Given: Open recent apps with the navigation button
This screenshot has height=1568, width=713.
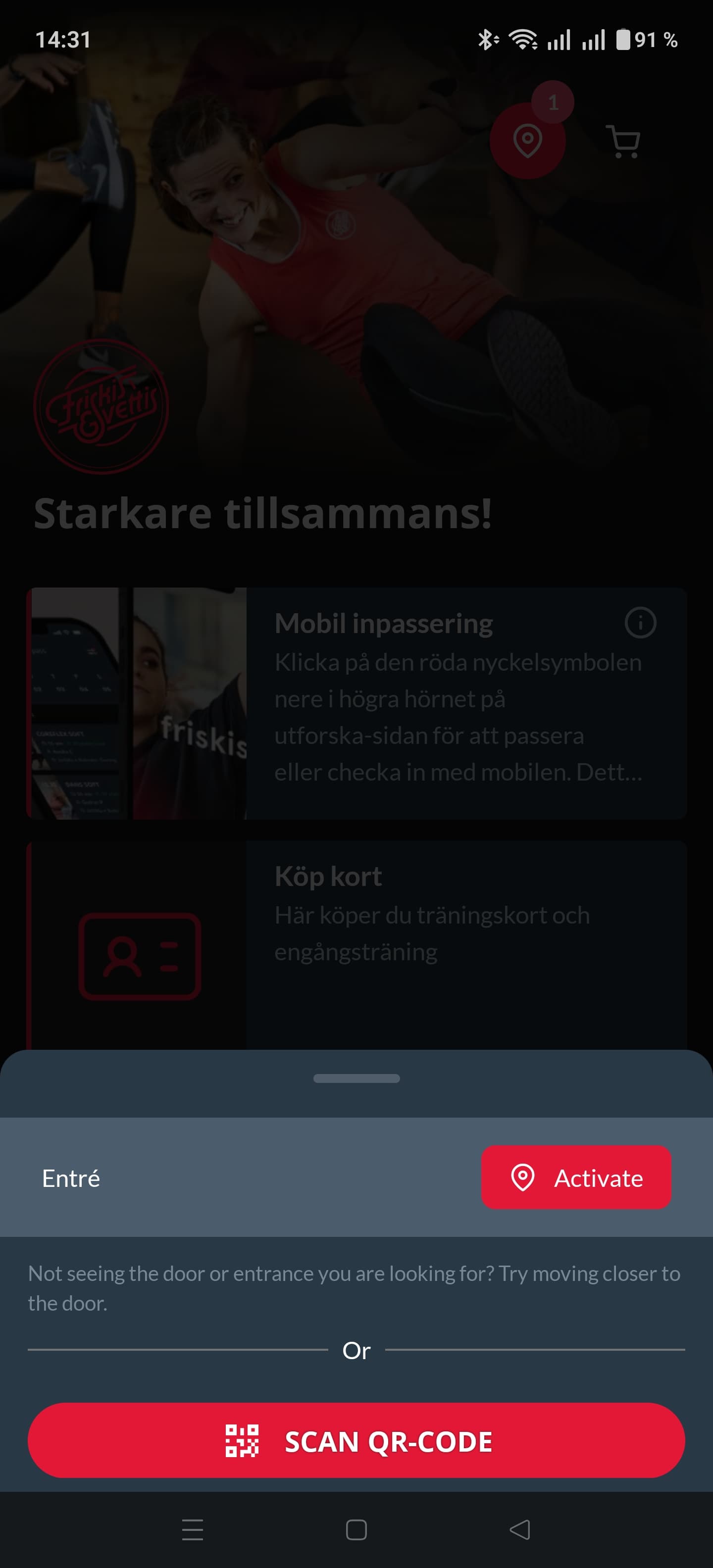Looking at the screenshot, I should coord(192,1530).
